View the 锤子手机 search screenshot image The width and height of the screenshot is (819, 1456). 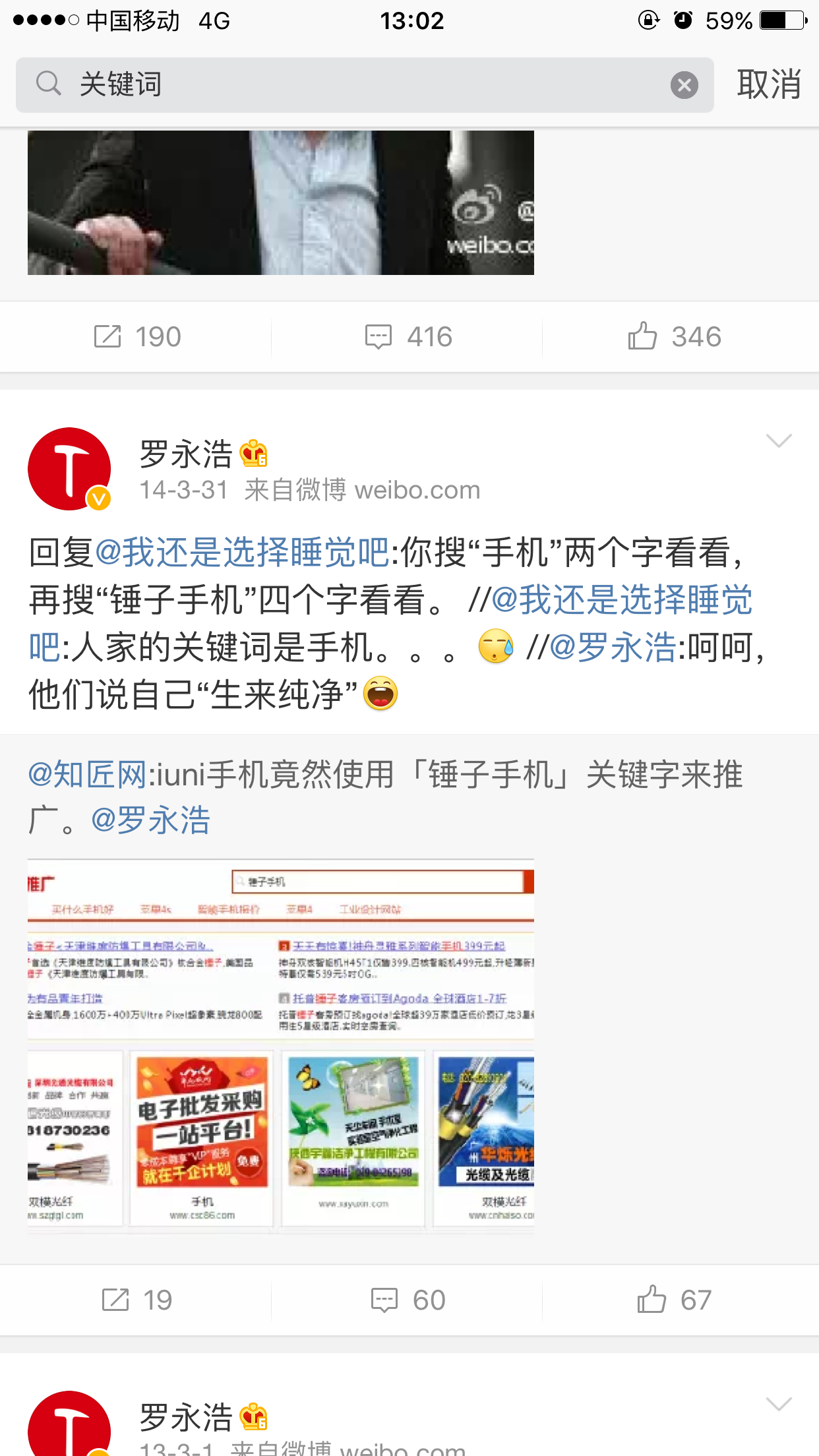pyautogui.click(x=280, y=1045)
